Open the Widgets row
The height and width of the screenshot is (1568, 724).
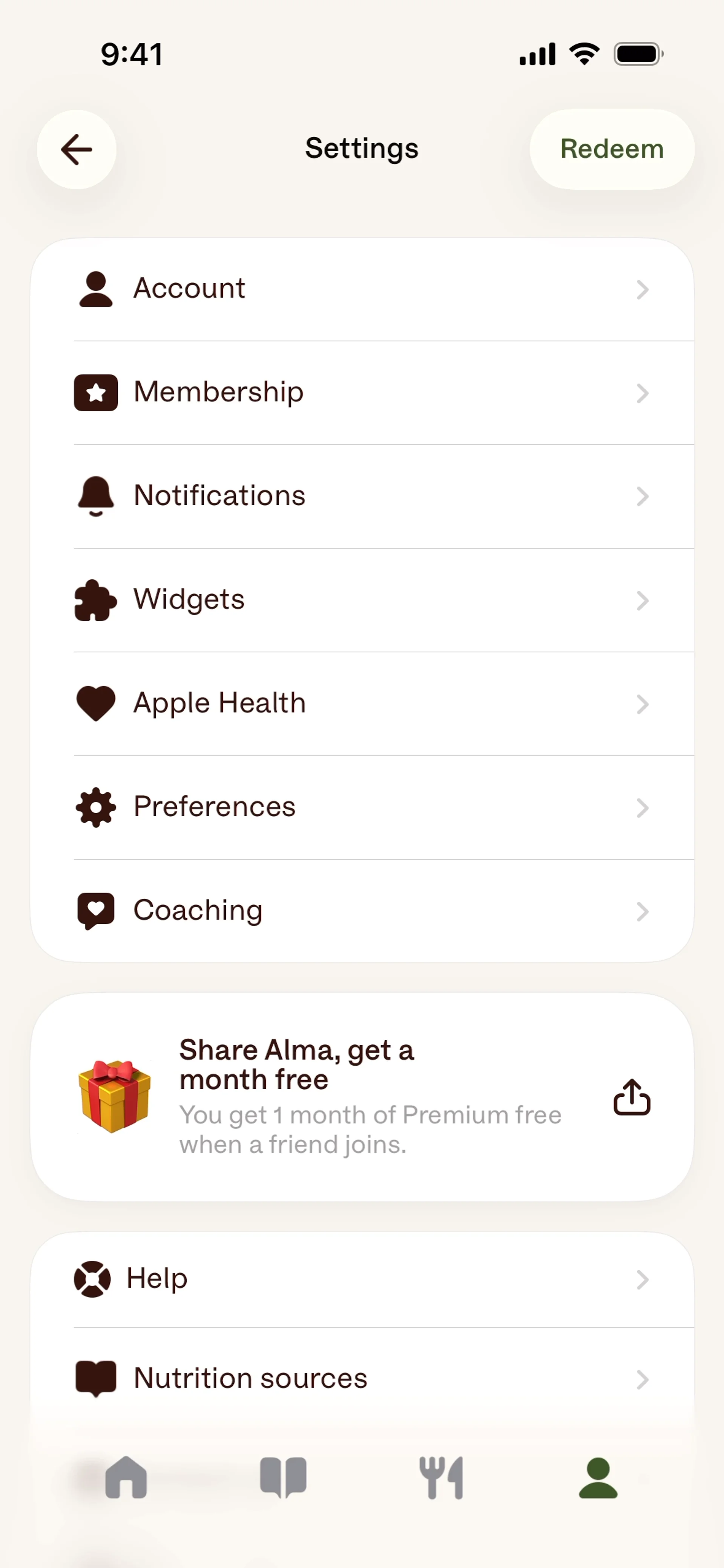point(362,600)
